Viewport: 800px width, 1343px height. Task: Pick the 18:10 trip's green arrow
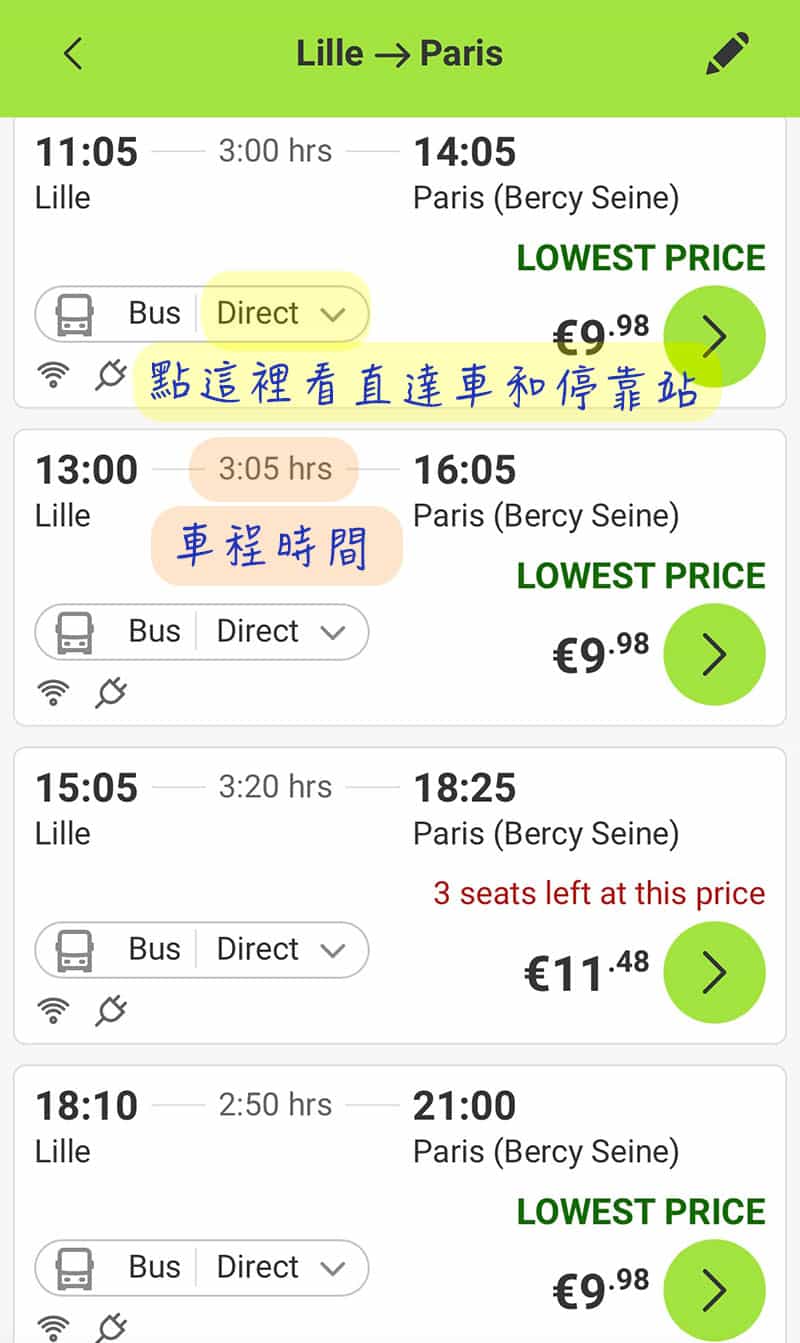pos(714,1290)
